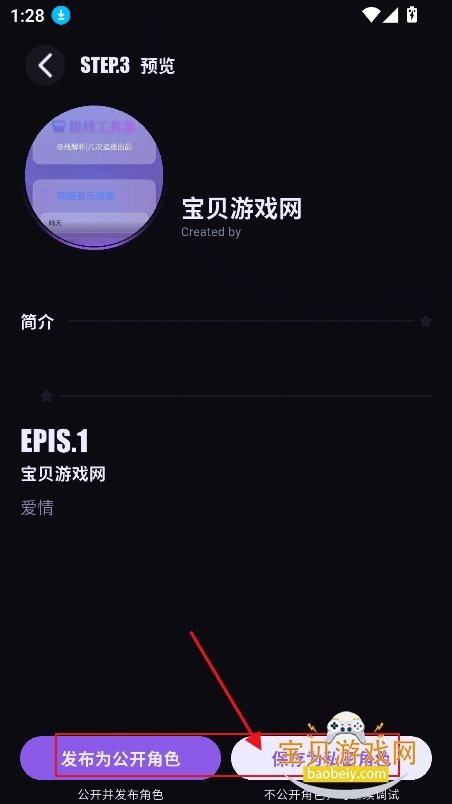The height and width of the screenshot is (804, 452).
Task: Go back from the preview step
Action: [x=45, y=66]
